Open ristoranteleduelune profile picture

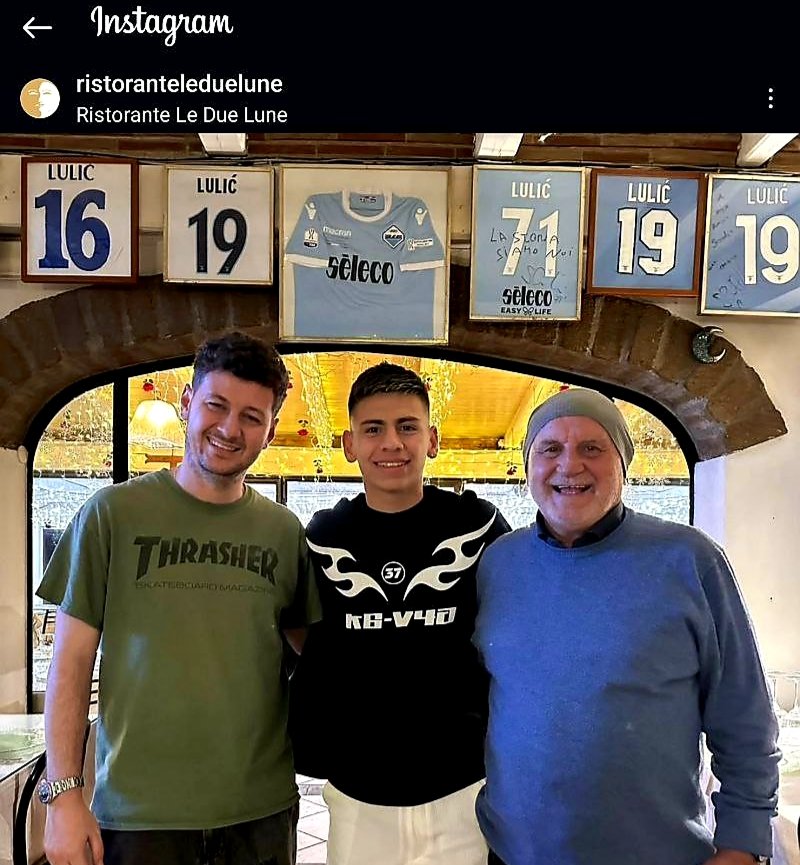tap(40, 98)
